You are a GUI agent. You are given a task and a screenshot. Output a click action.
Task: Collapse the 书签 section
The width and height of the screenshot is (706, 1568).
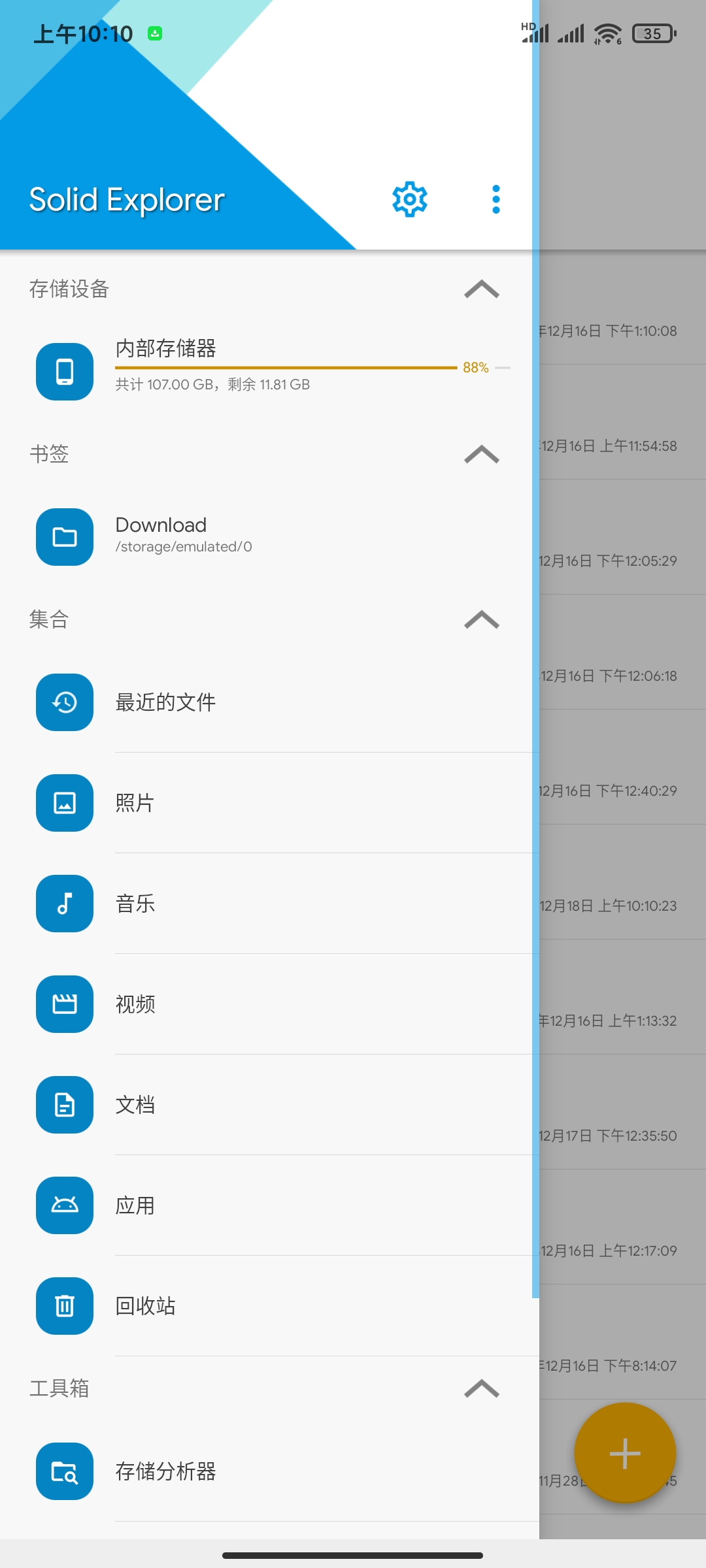click(480, 455)
